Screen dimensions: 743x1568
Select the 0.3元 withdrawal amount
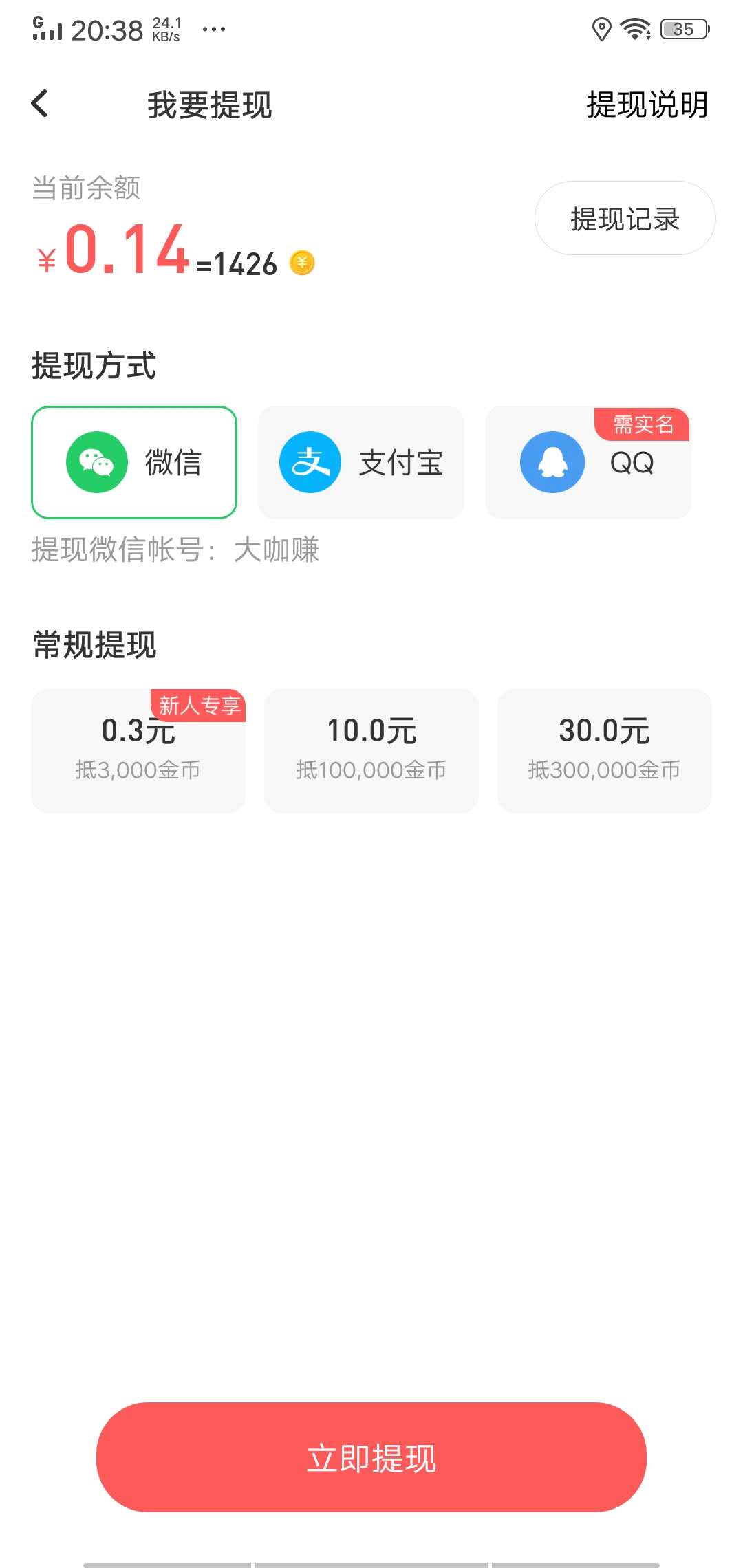click(138, 750)
